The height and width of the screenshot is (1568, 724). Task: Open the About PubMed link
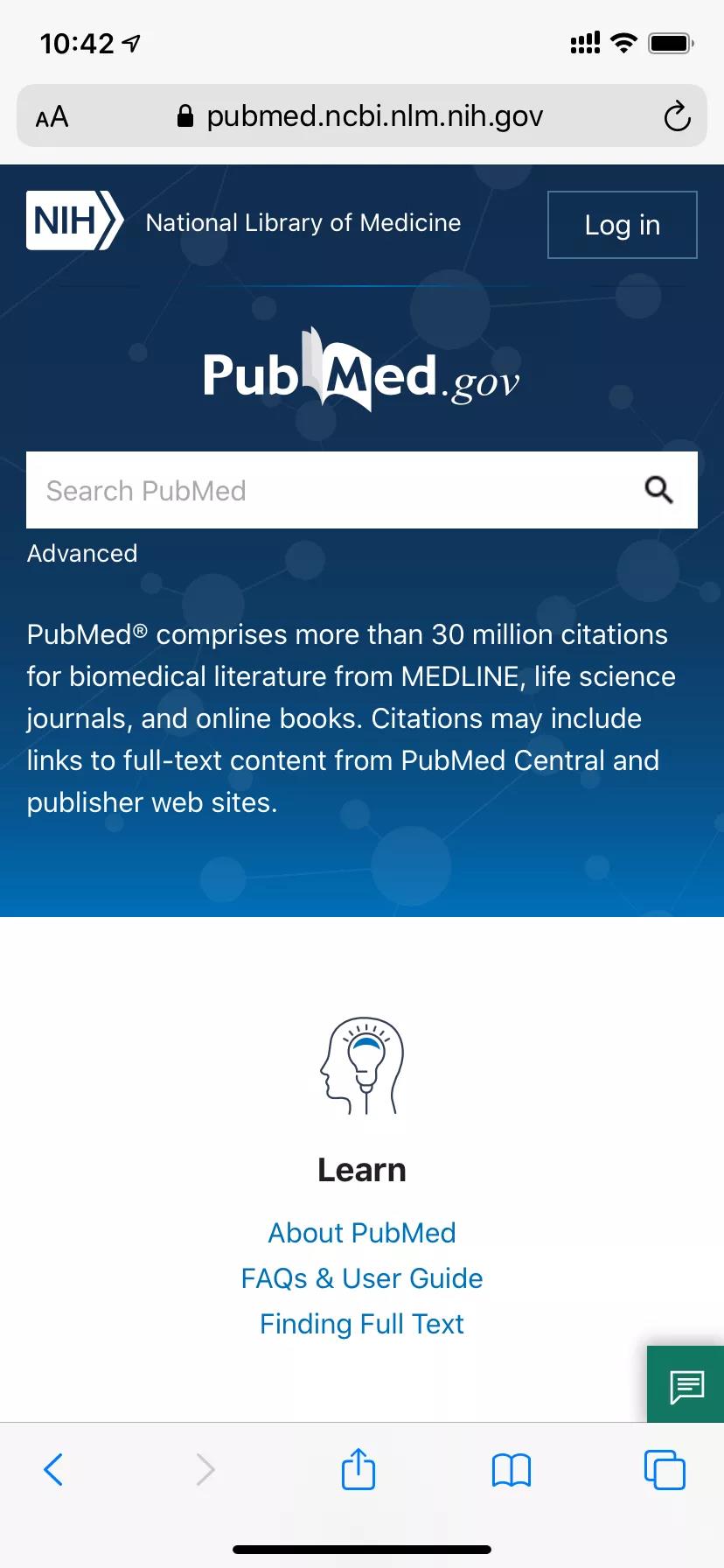(362, 1233)
